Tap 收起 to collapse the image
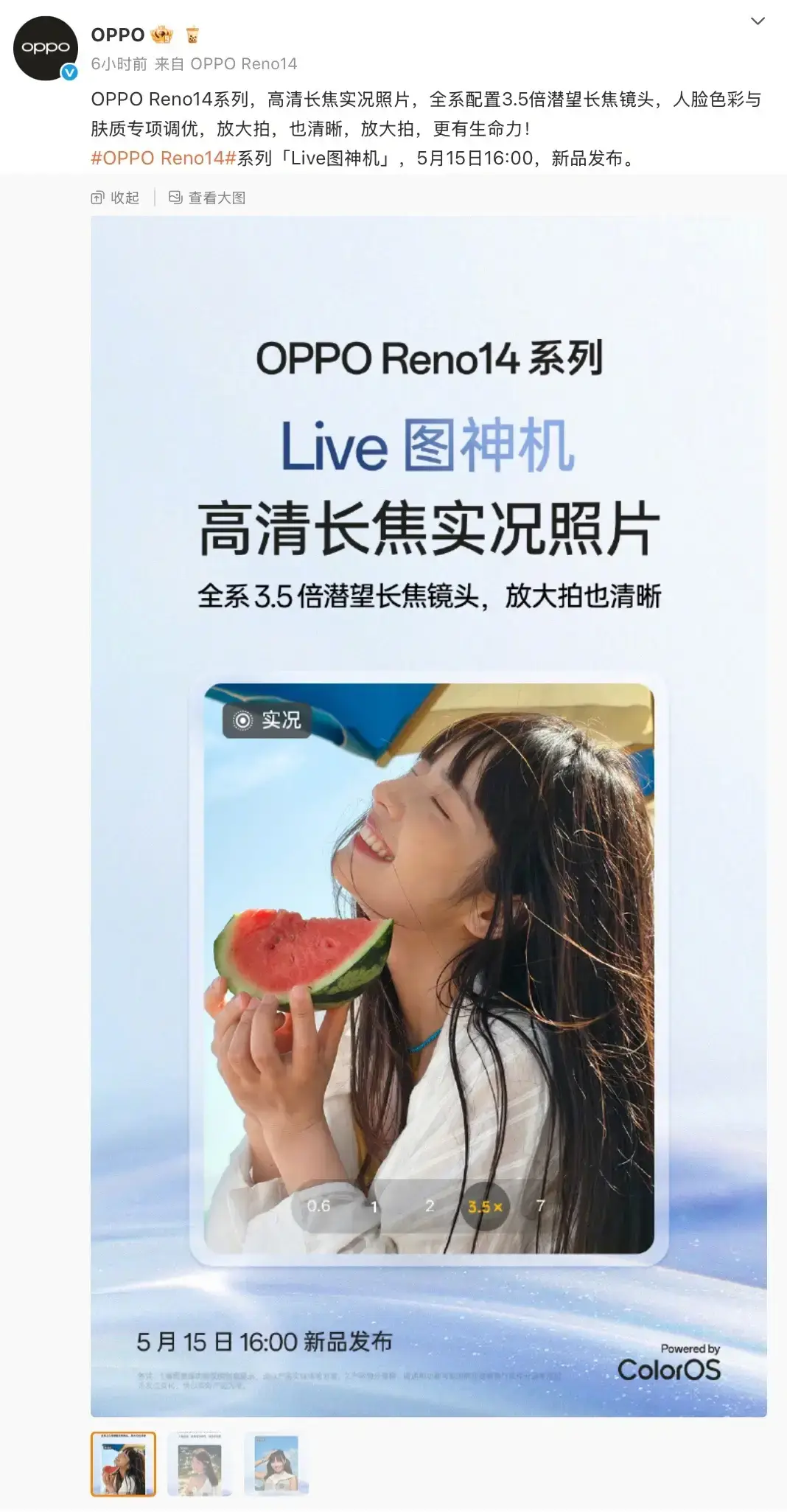 click(115, 198)
